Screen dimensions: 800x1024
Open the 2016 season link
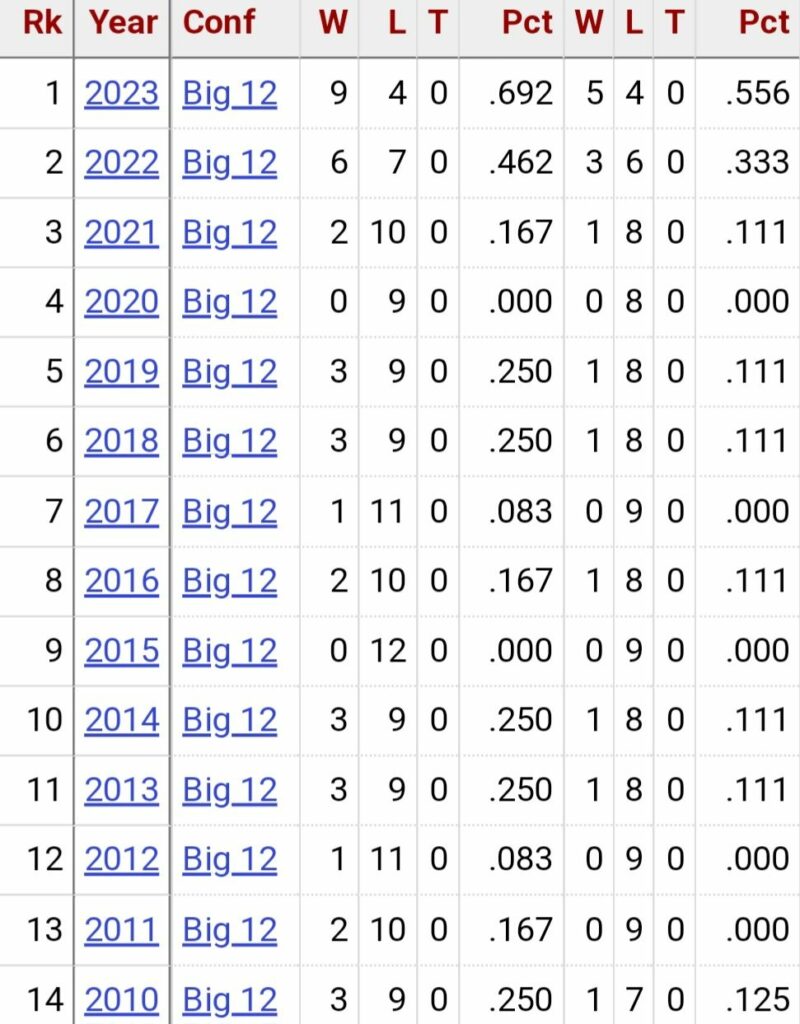(121, 580)
